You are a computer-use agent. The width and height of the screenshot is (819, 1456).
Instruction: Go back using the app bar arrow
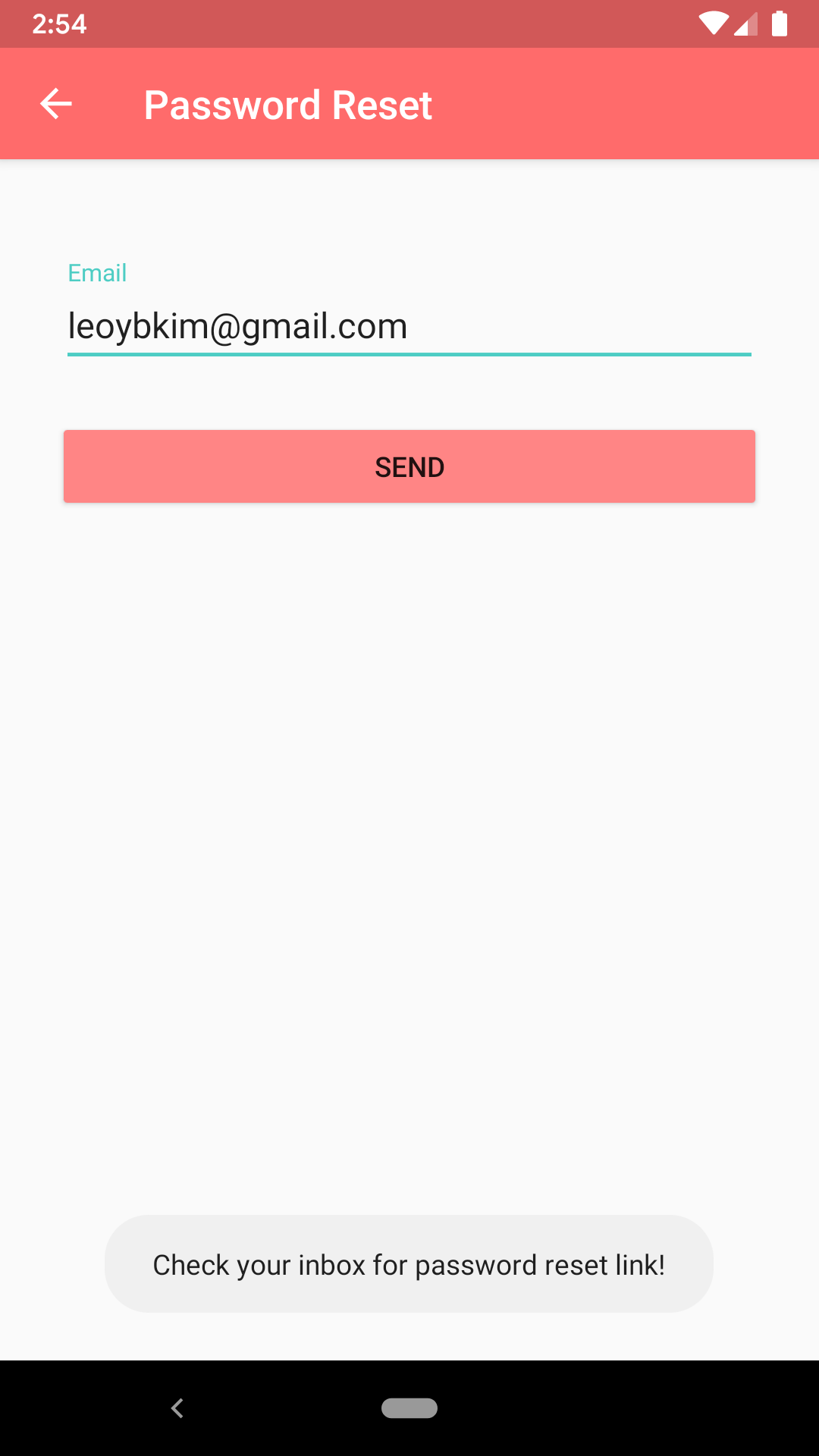click(x=56, y=104)
